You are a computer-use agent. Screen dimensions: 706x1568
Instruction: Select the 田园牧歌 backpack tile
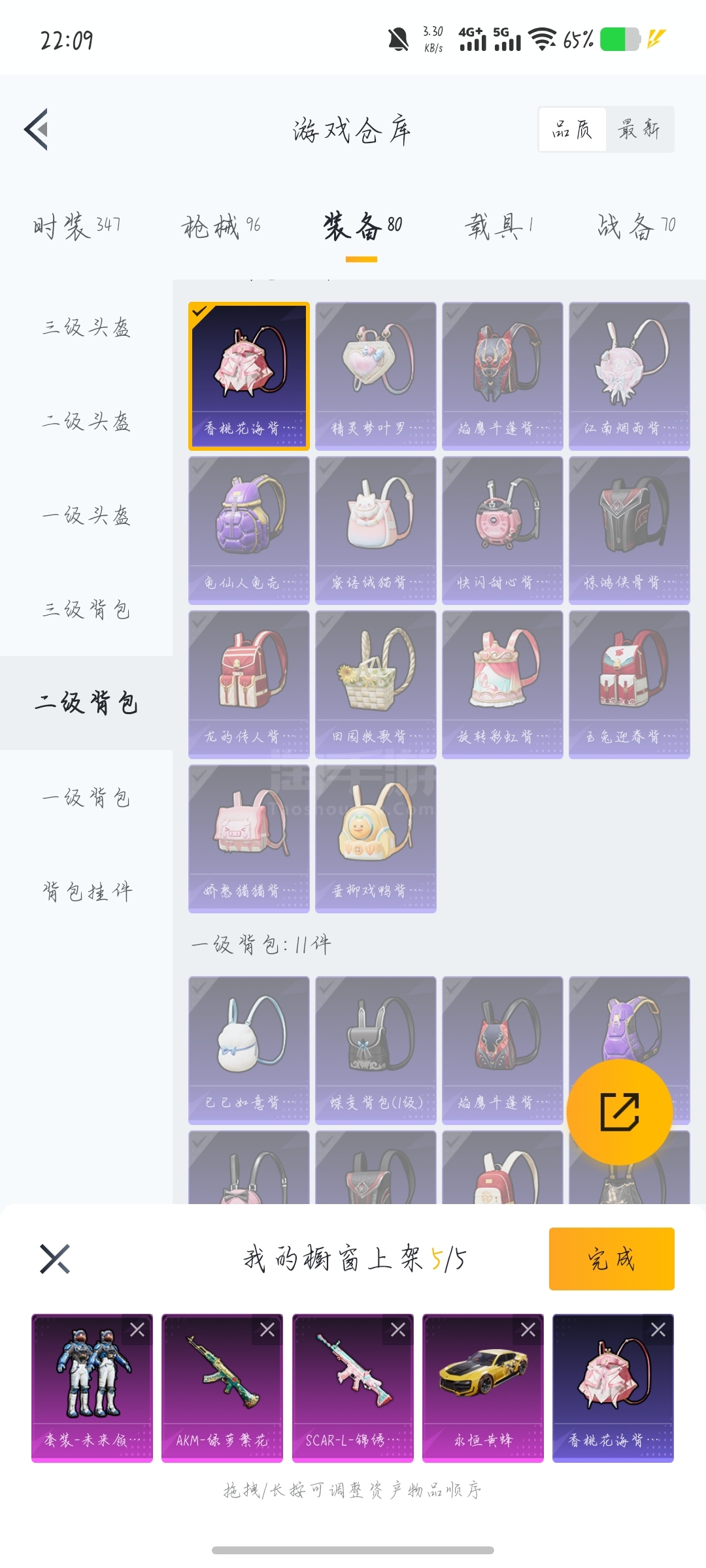tap(375, 684)
